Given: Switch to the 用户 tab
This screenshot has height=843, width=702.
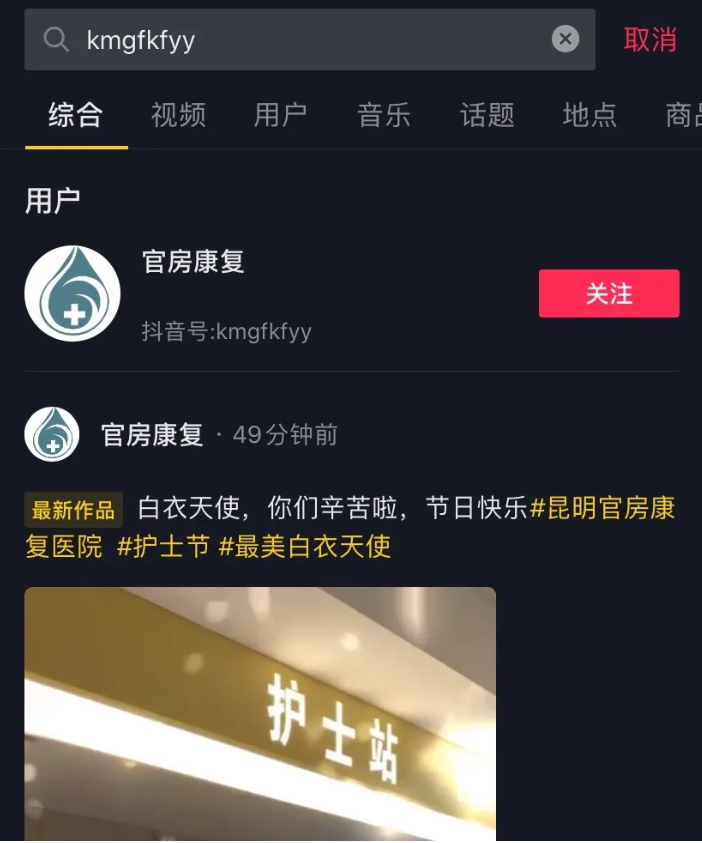Looking at the screenshot, I should point(280,115).
